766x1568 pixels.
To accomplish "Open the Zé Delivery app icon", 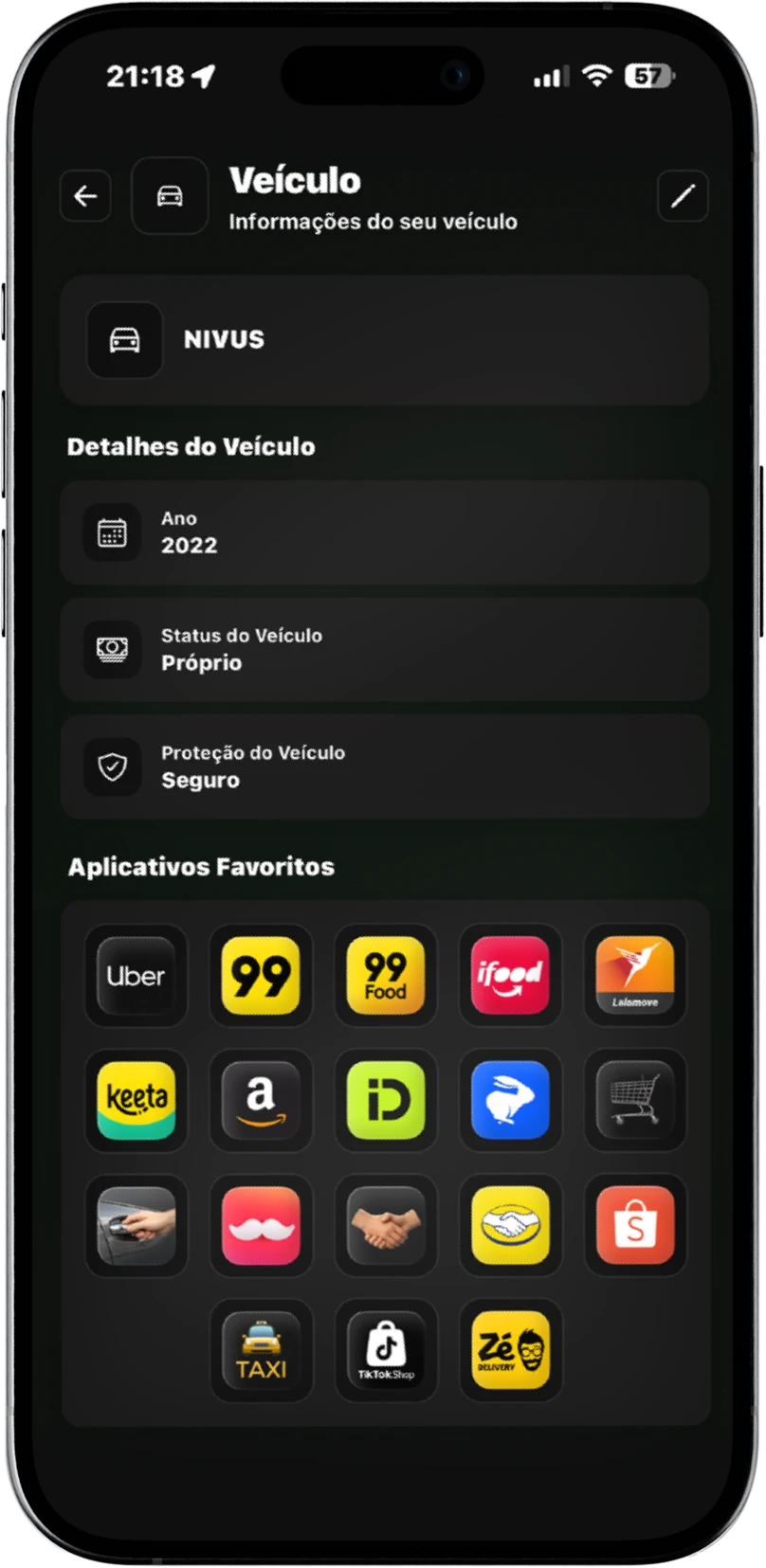I will [x=510, y=1350].
